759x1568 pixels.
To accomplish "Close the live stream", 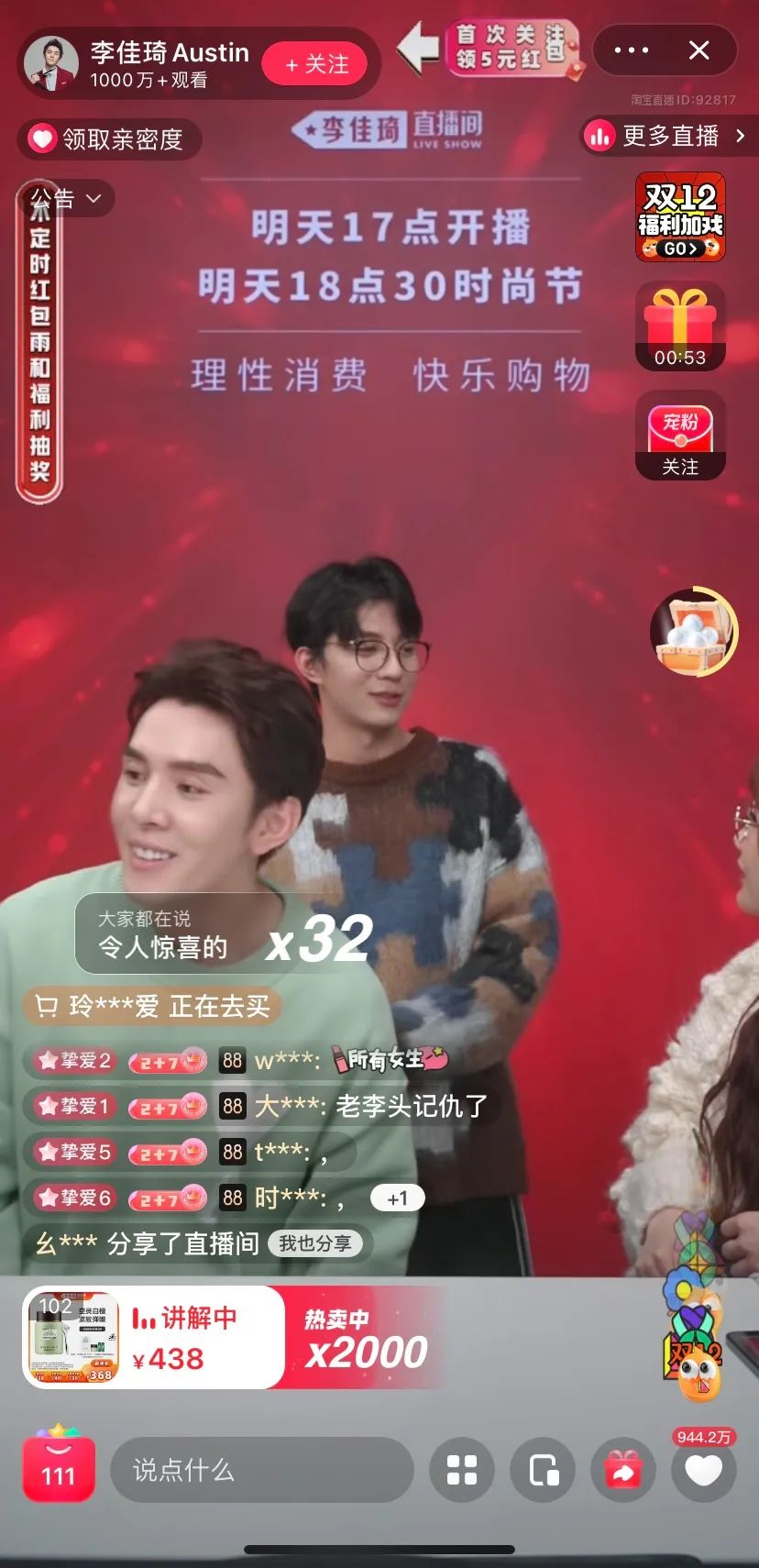I will pyautogui.click(x=699, y=50).
